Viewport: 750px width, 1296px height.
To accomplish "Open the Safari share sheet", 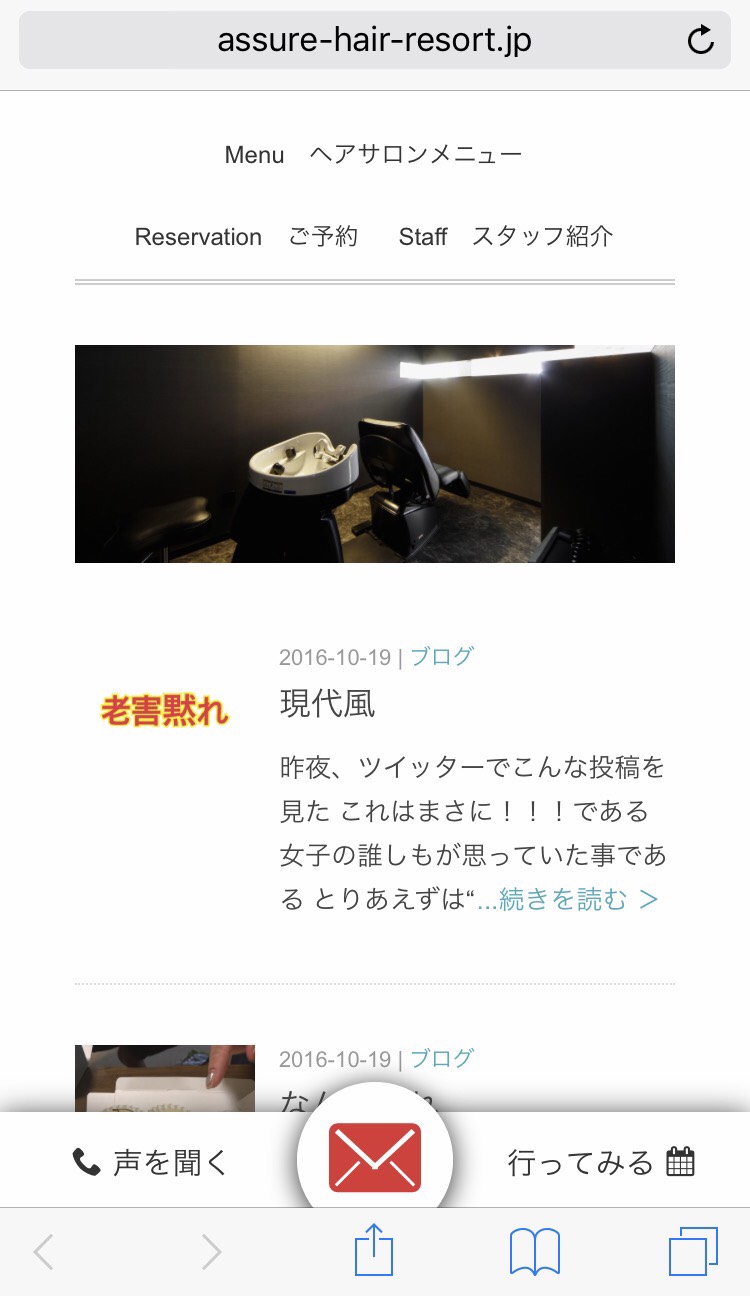I will pos(375,1251).
